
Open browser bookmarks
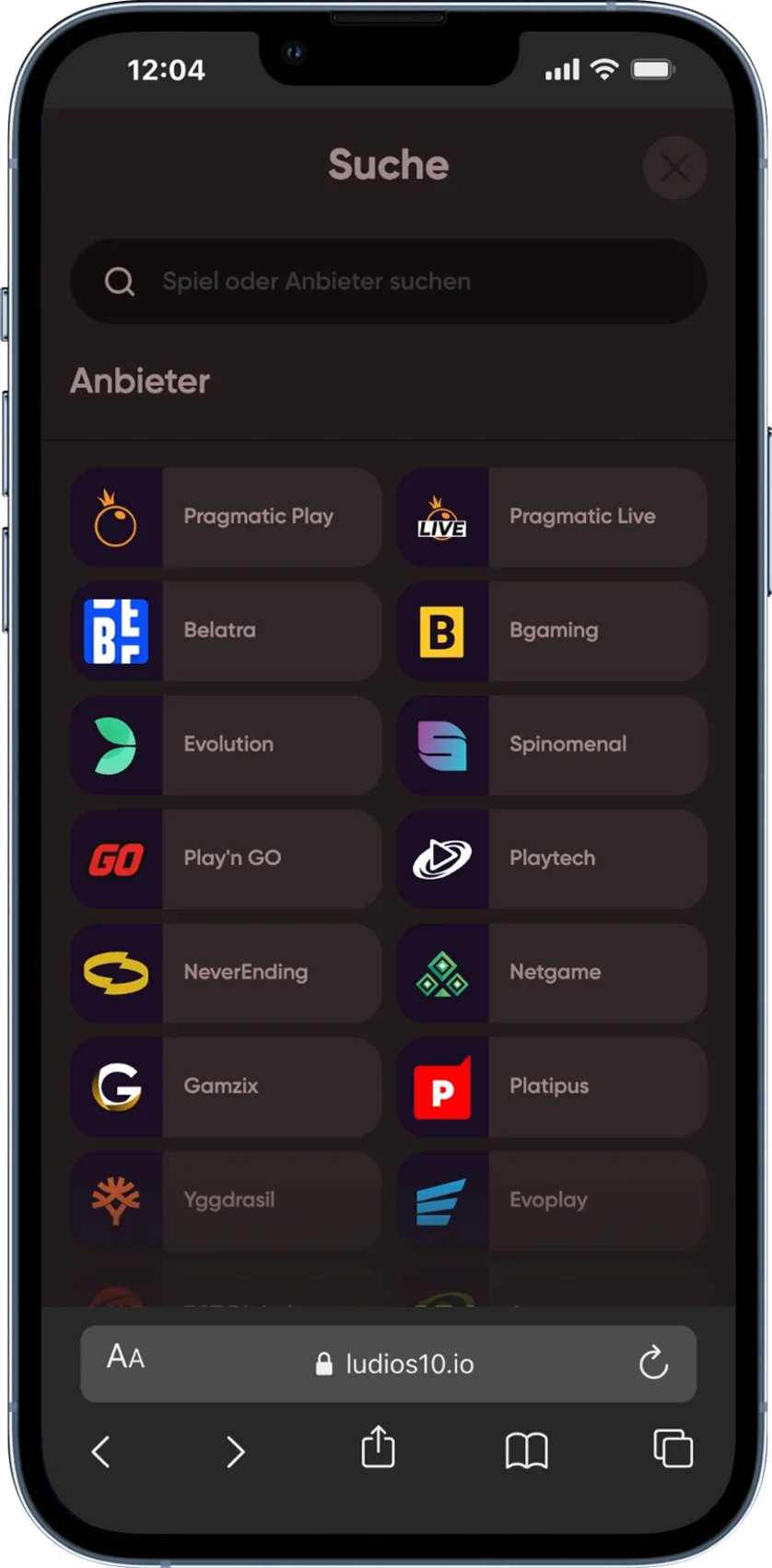[x=527, y=1450]
